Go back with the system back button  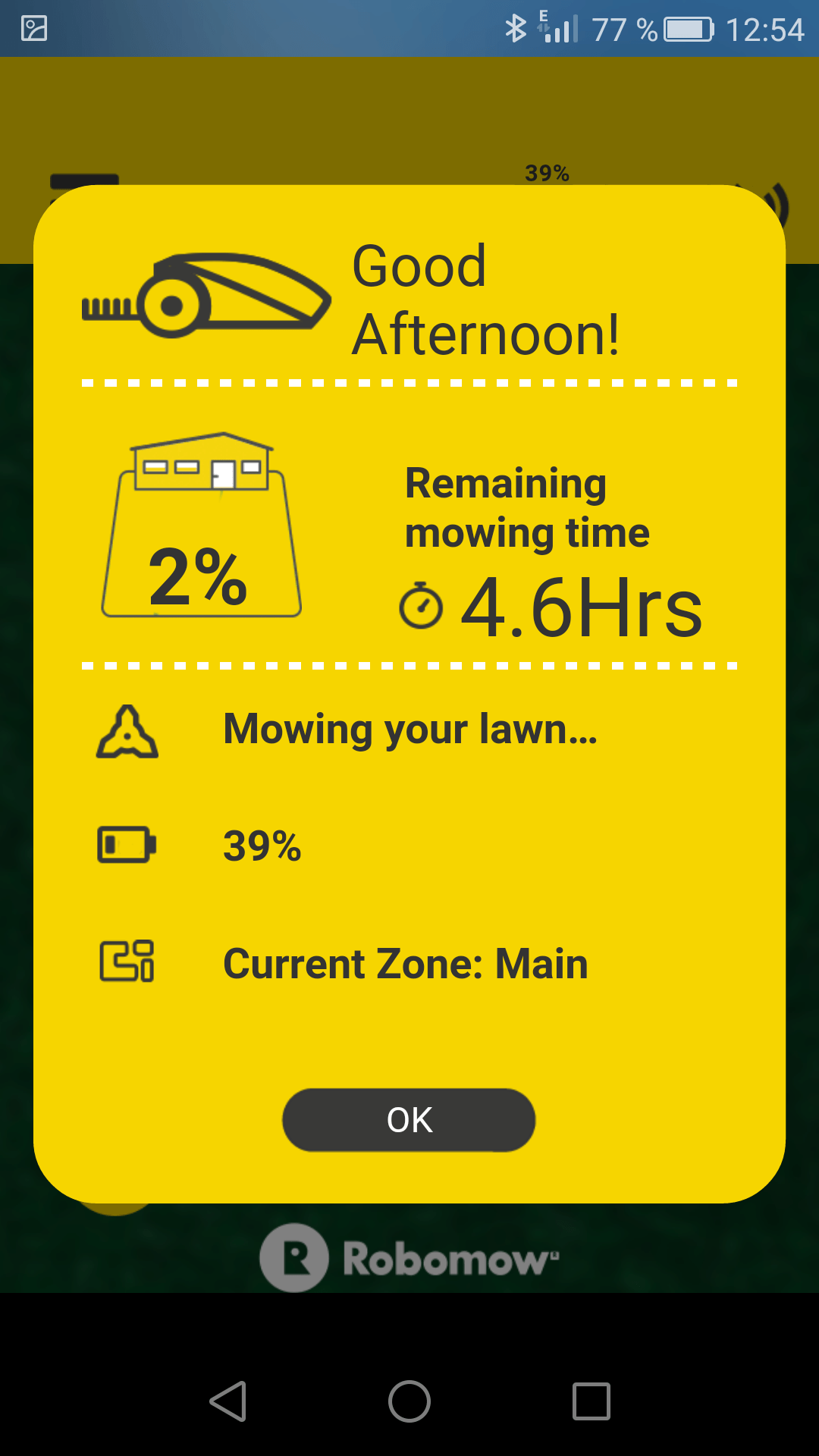click(227, 1401)
